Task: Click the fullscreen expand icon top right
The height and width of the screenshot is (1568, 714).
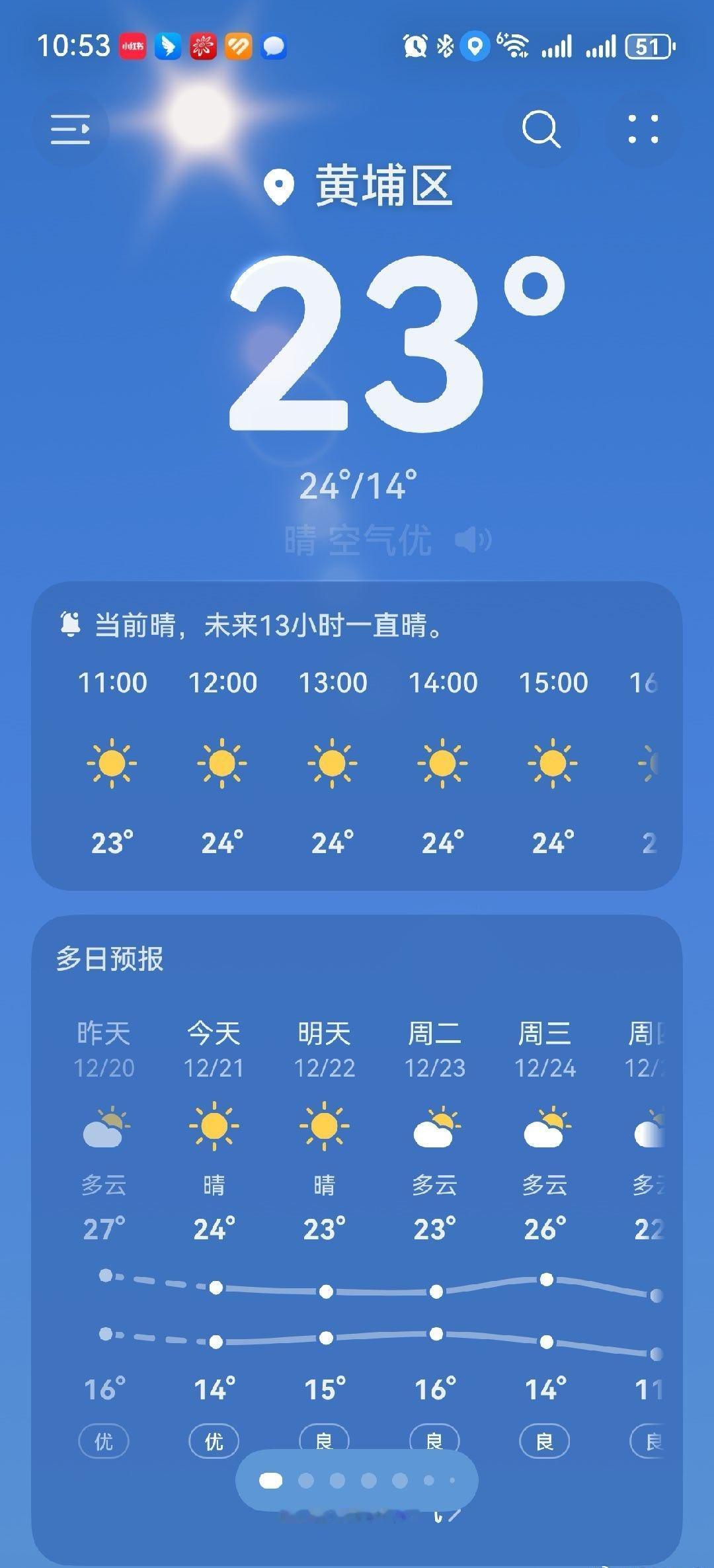Action: pos(642,130)
